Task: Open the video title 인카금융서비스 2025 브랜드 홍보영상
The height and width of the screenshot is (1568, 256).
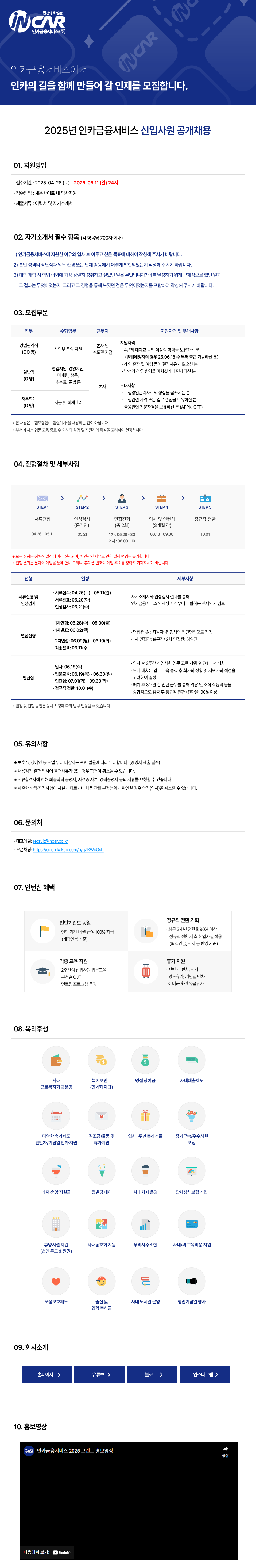Action: tap(75, 1451)
